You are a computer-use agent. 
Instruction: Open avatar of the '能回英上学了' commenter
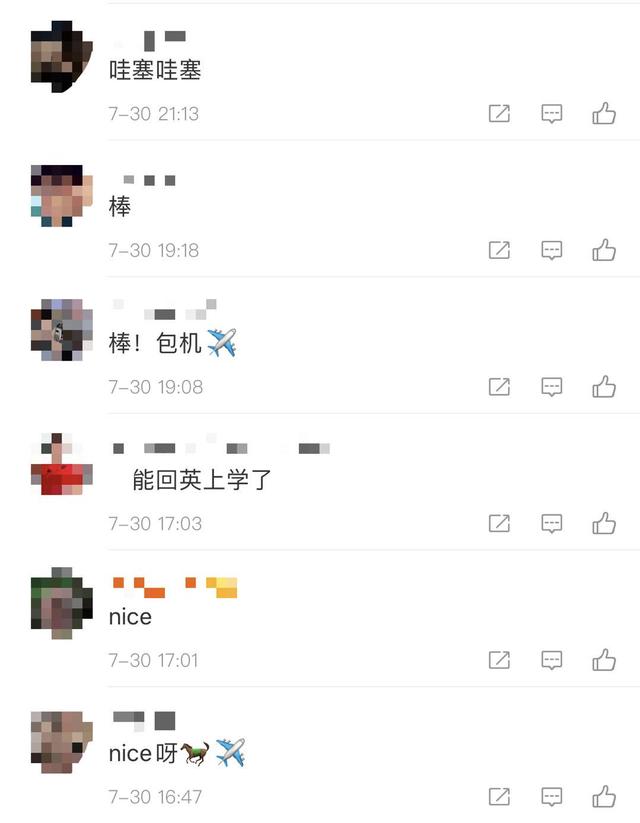[x=62, y=467]
